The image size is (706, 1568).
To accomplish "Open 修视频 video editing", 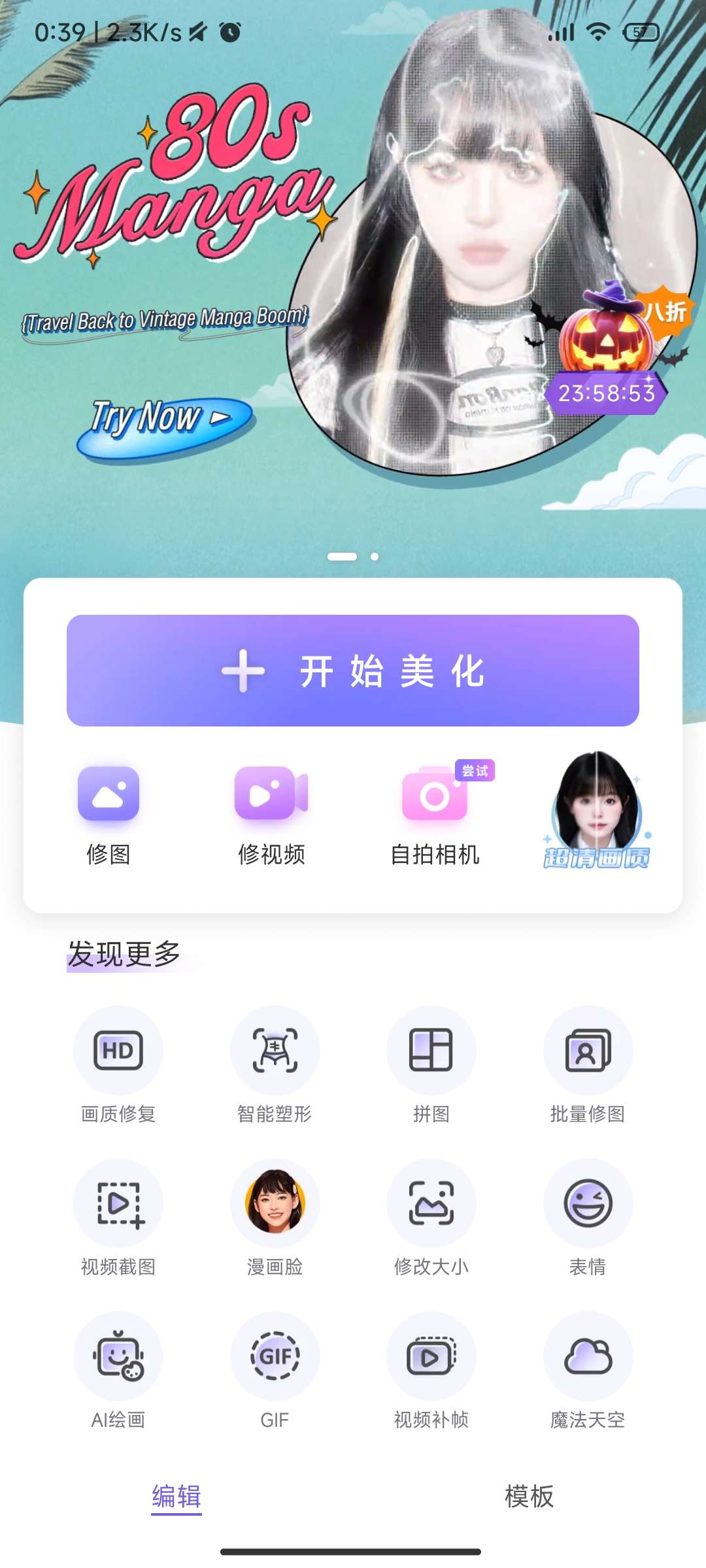I will click(x=271, y=813).
